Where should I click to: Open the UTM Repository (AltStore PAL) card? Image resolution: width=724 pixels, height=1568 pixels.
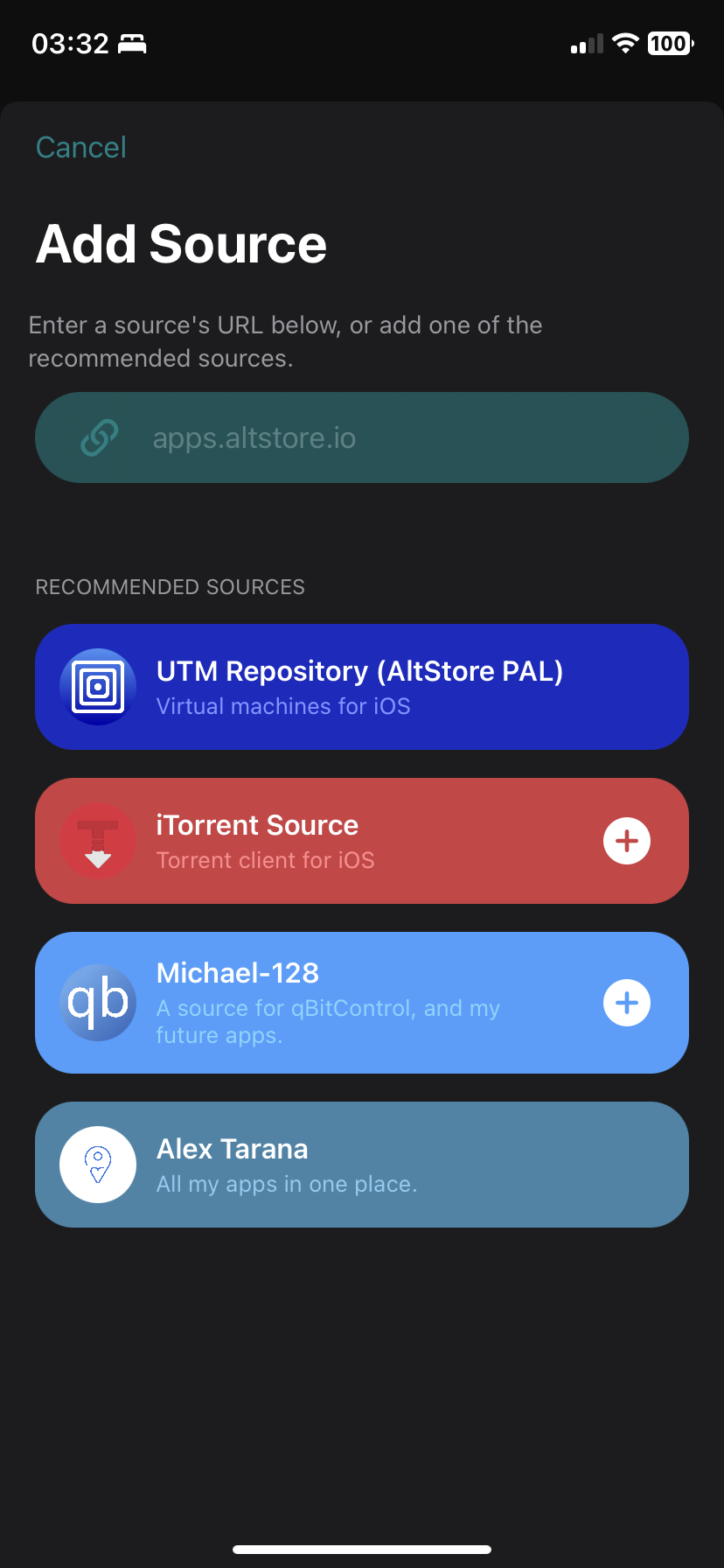(x=362, y=687)
